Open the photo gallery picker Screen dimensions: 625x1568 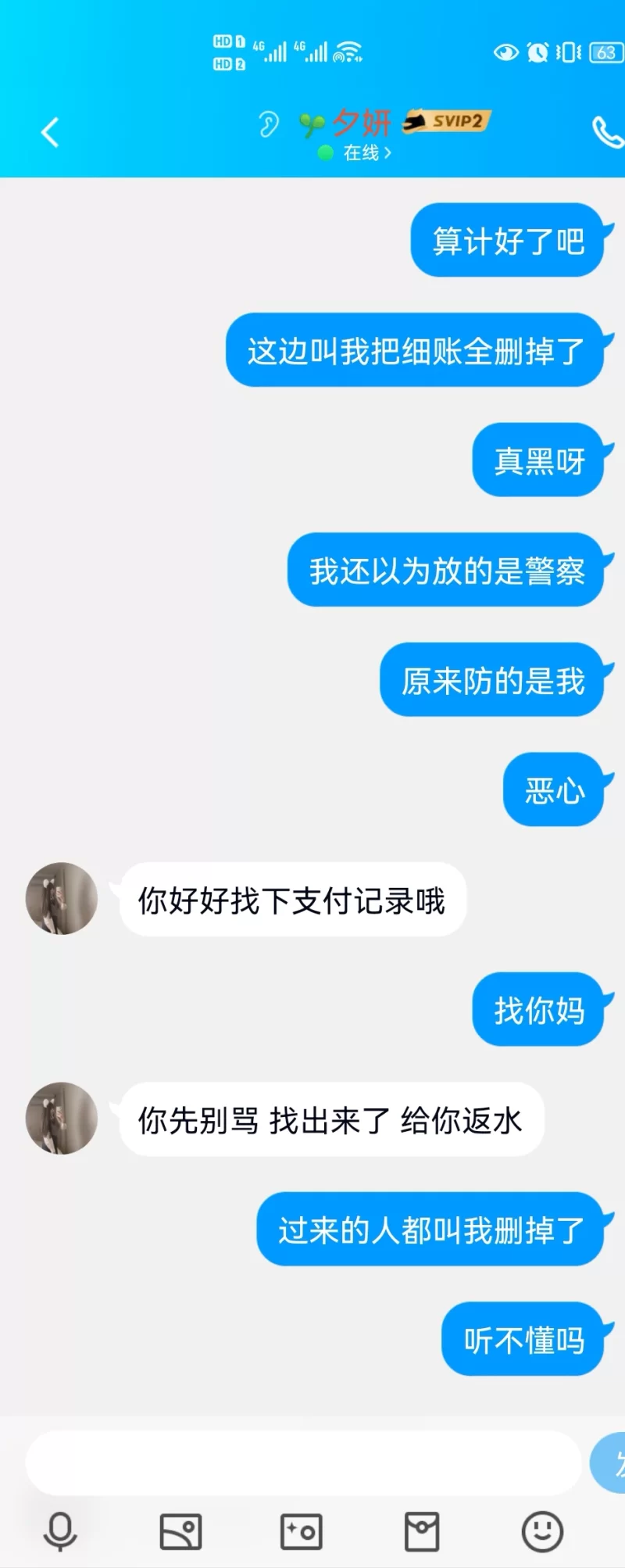[180, 1531]
